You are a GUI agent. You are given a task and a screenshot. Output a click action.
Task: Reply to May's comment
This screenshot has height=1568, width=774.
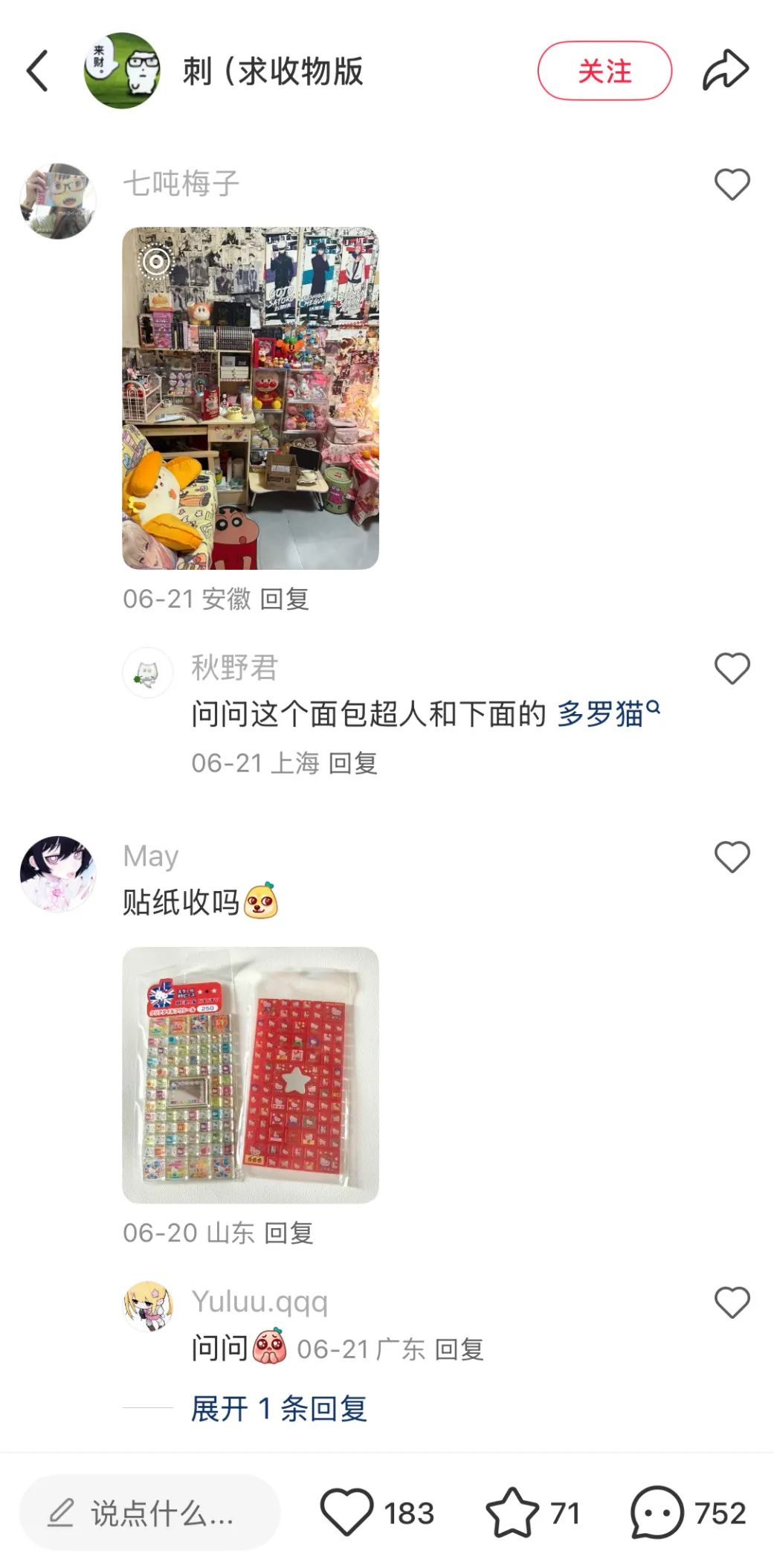pos(289,1233)
